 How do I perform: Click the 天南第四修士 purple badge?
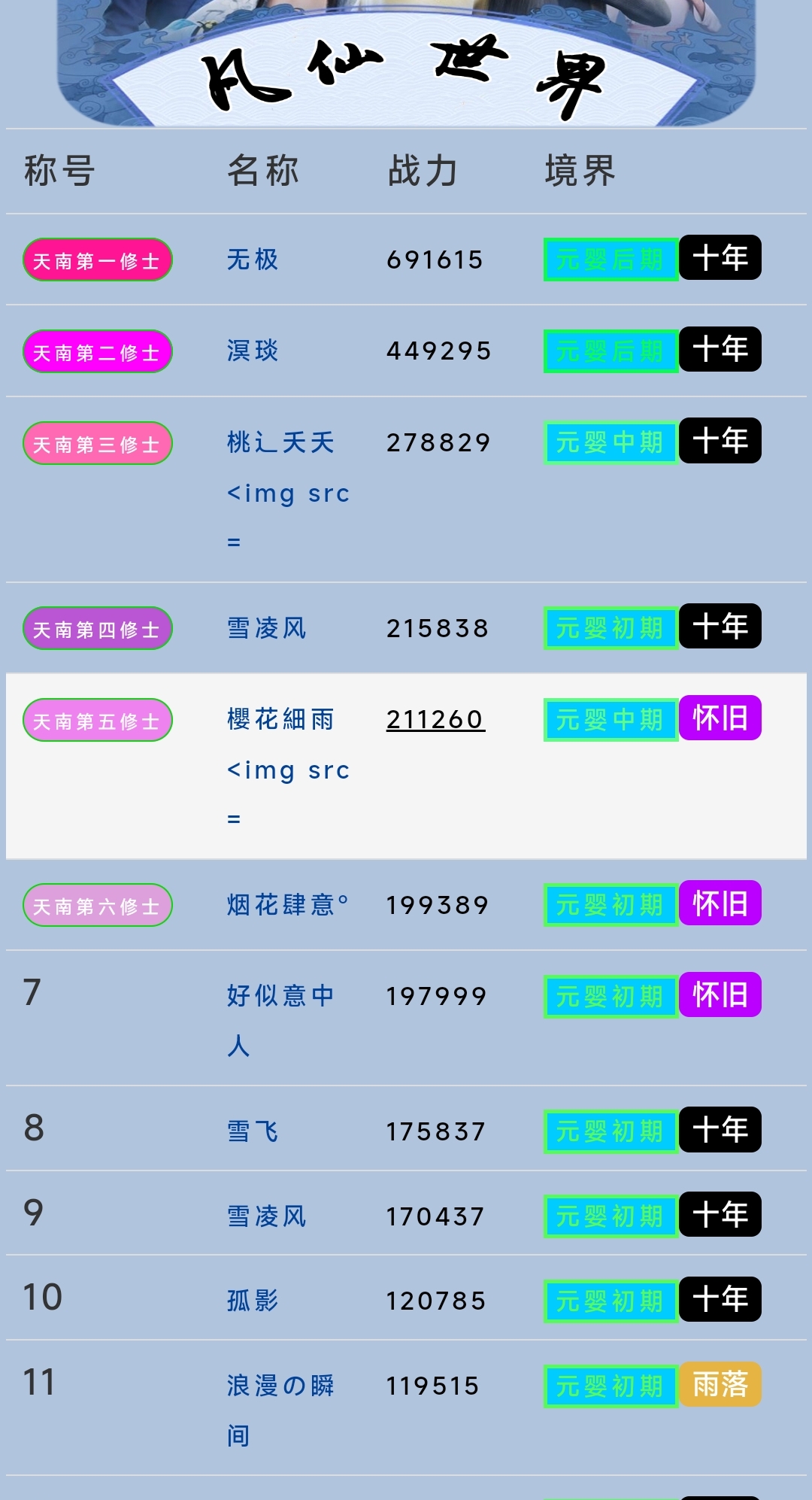(97, 627)
